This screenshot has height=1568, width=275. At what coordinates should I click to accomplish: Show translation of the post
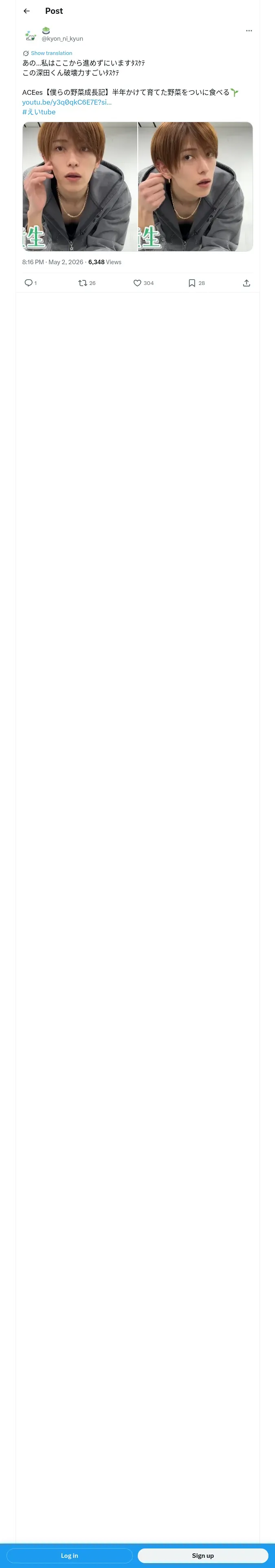pyautogui.click(x=51, y=53)
